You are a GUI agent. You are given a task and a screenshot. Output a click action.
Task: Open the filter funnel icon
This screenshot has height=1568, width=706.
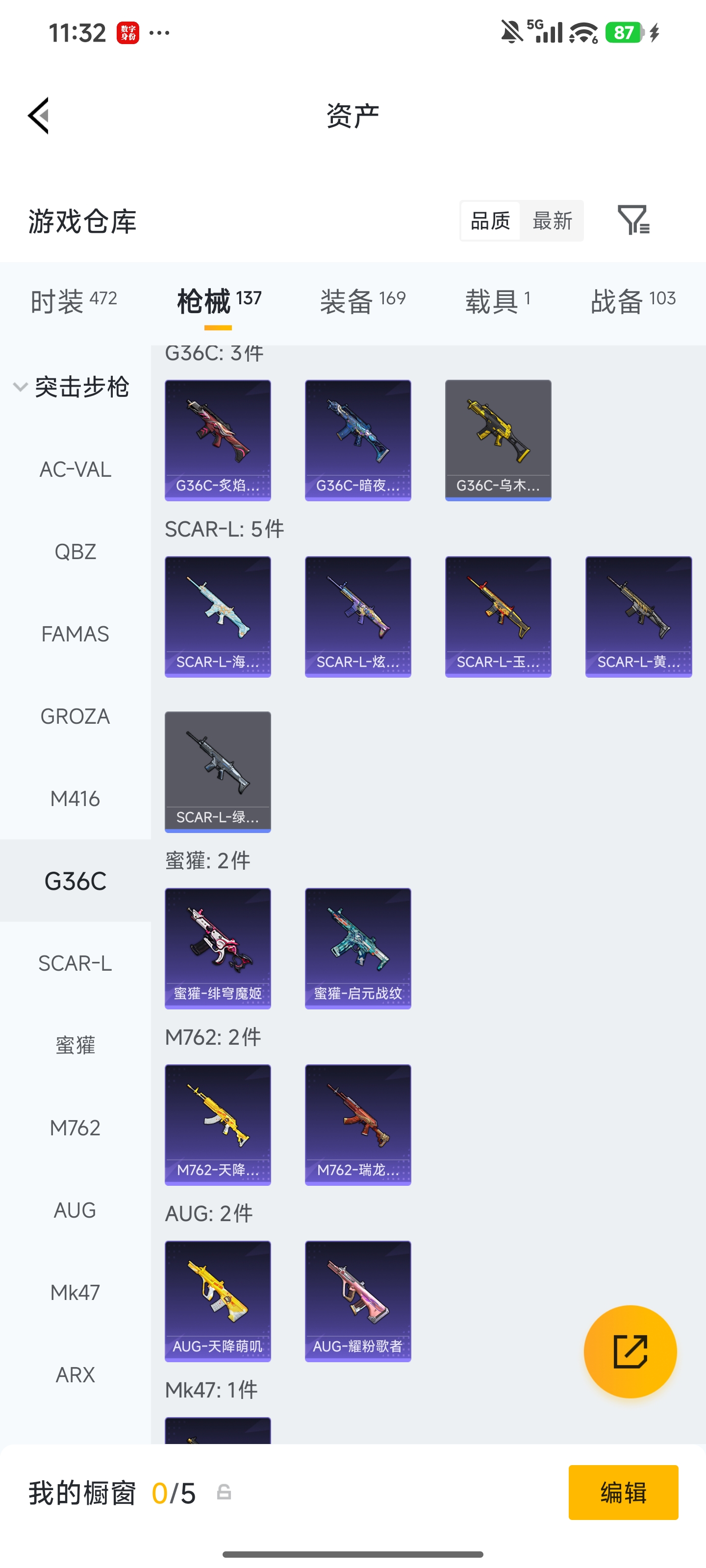coord(633,220)
